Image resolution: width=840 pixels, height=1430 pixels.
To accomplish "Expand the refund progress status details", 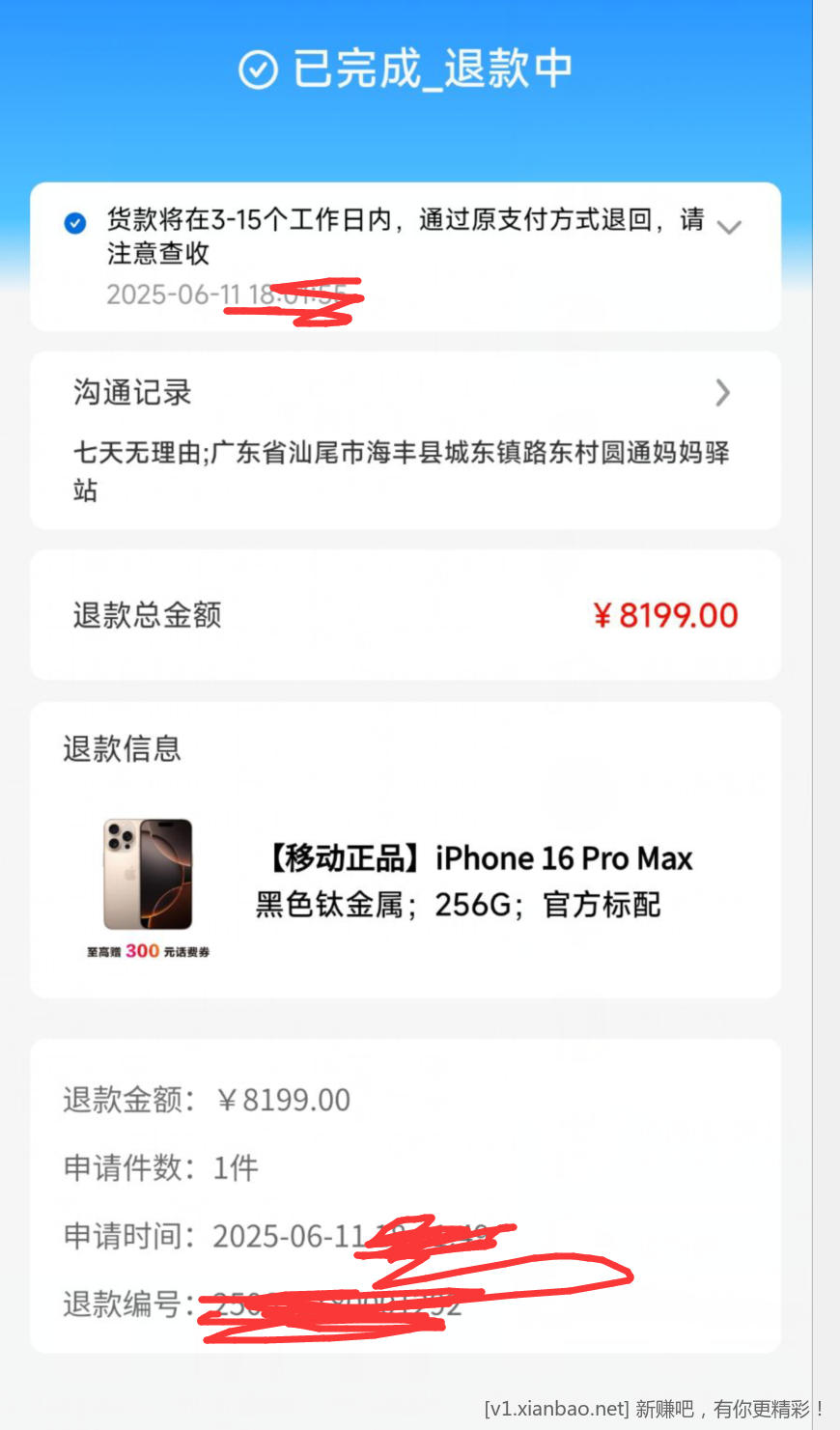I will 729,227.
